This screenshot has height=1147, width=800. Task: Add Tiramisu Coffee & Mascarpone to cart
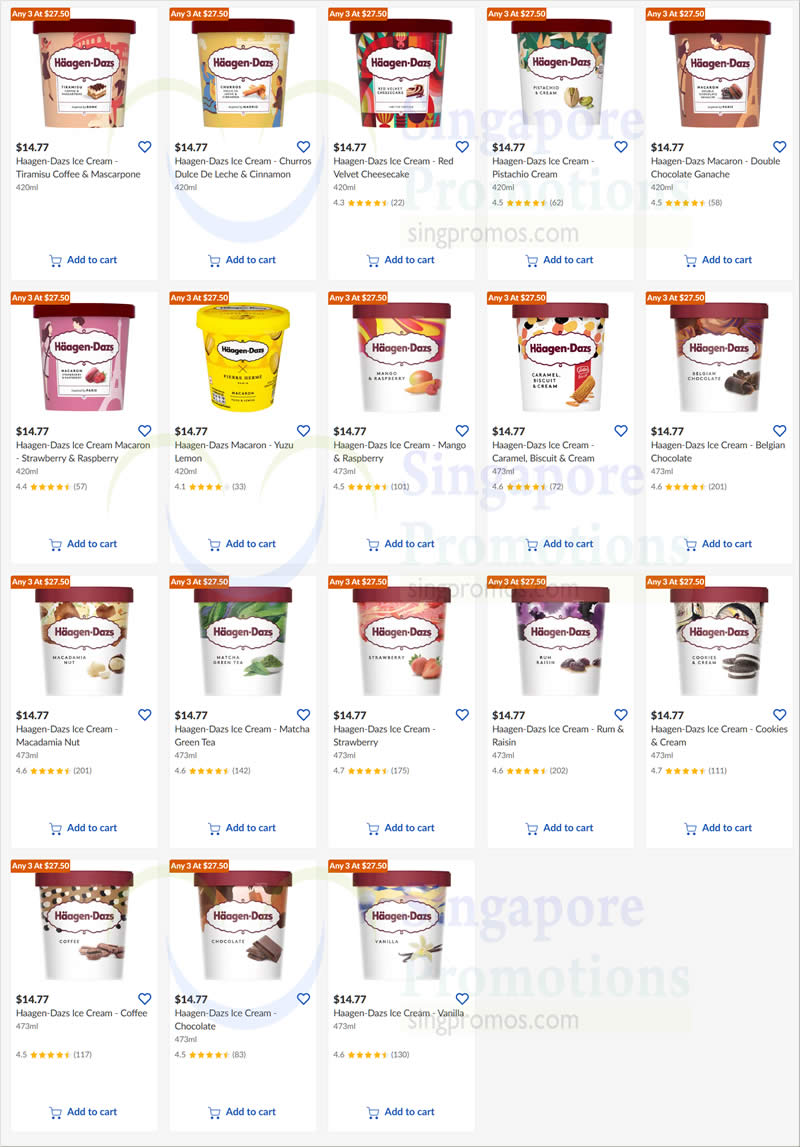(x=83, y=260)
